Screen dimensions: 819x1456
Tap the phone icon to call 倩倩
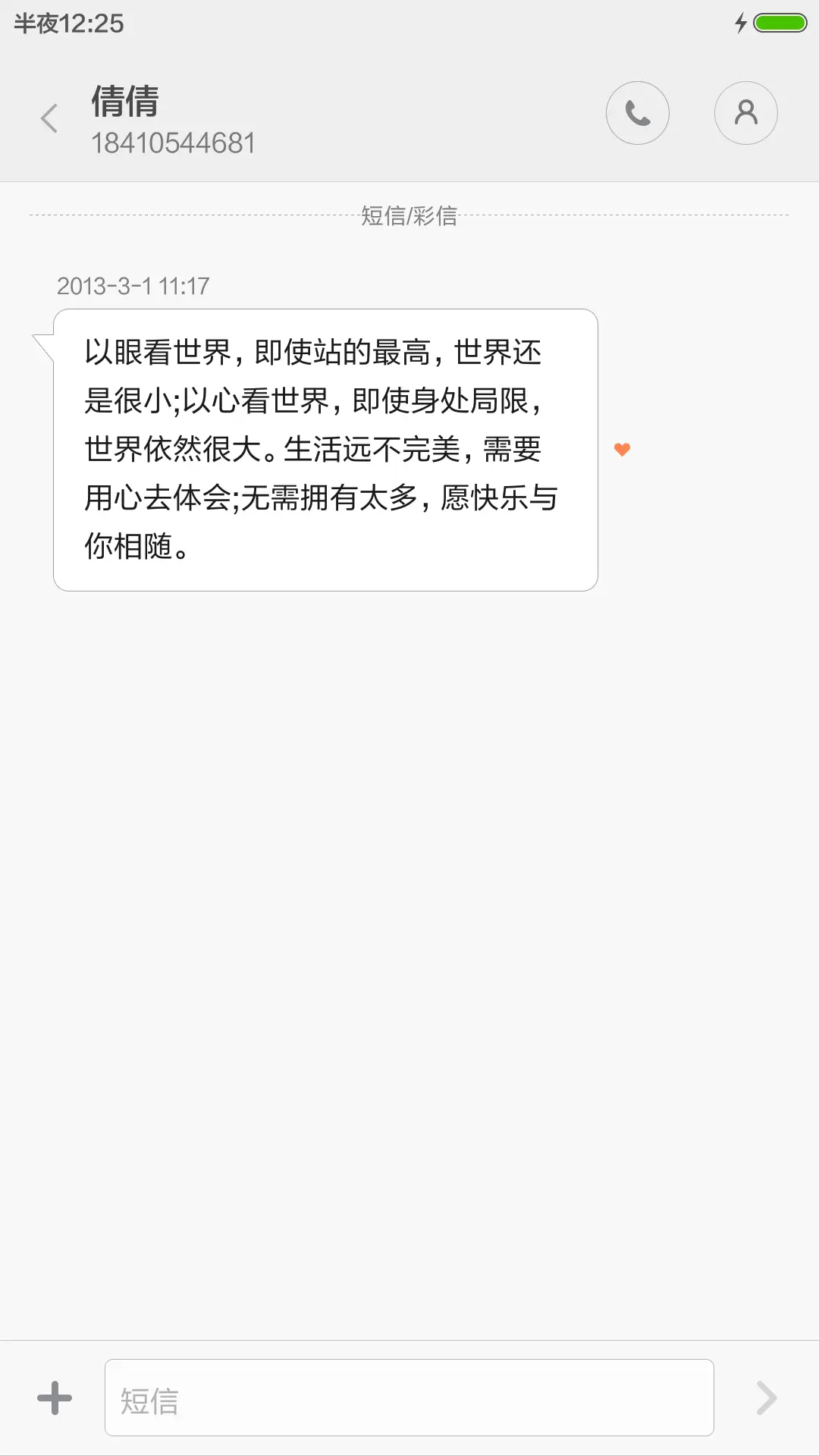(x=638, y=112)
